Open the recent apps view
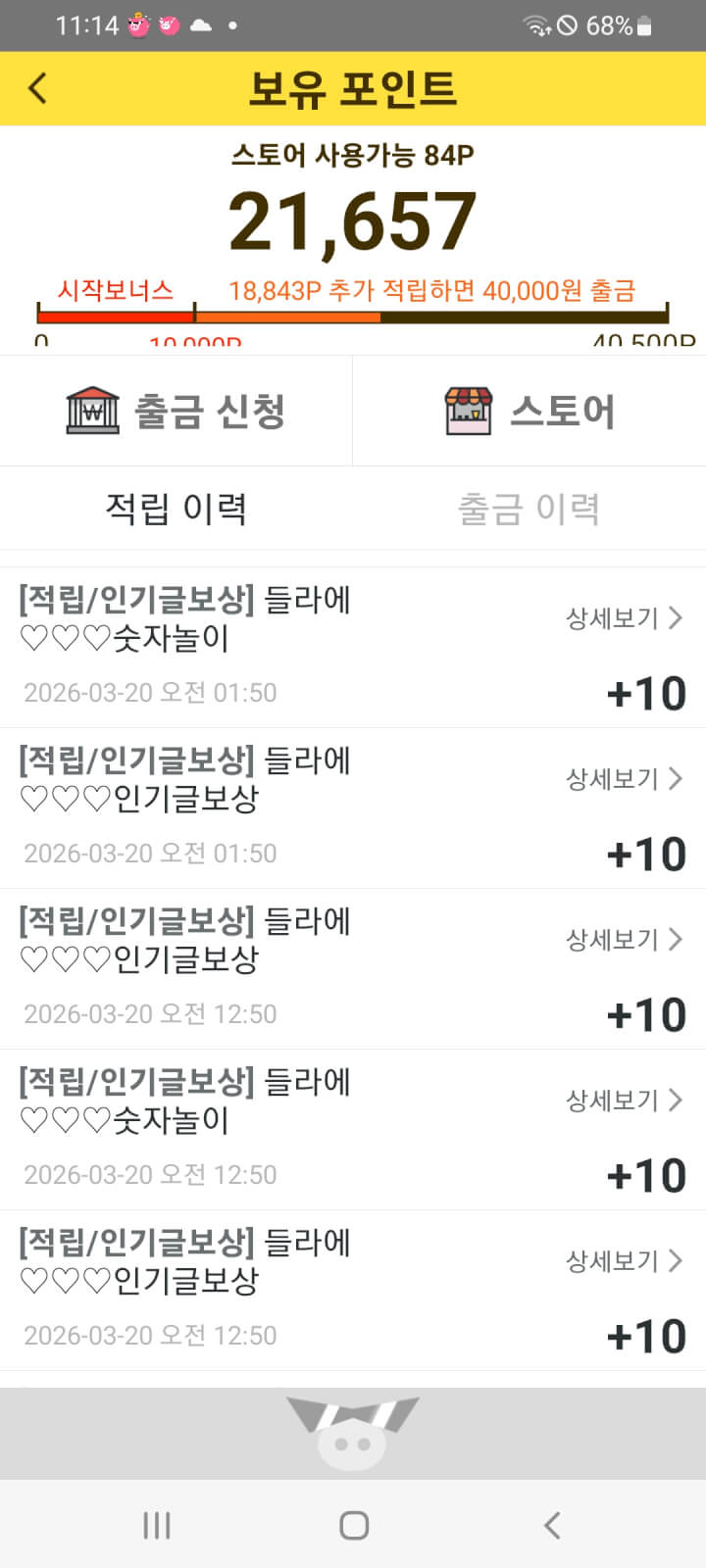The image size is (706, 1568). coord(157,1525)
